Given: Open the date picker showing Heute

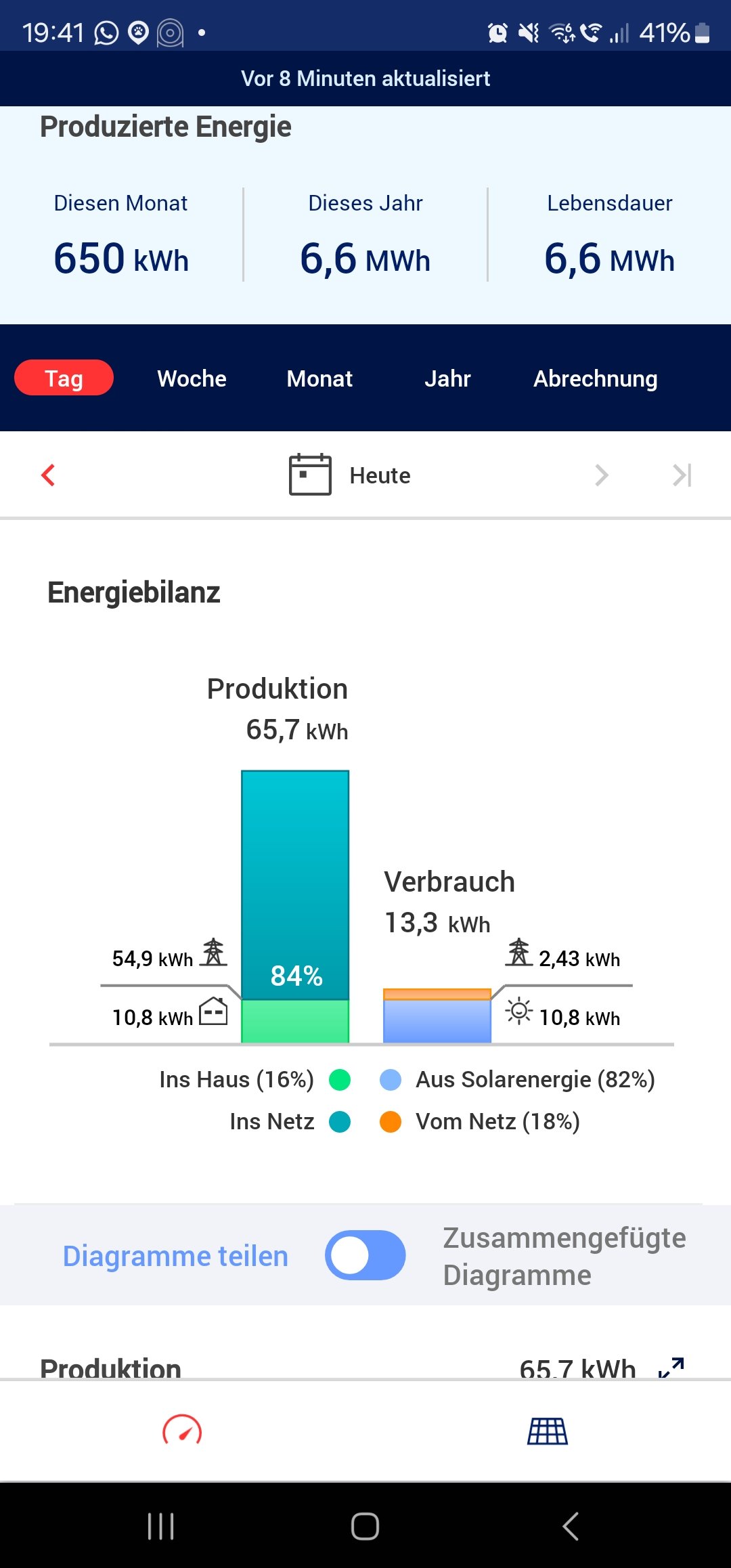Looking at the screenshot, I should (x=350, y=475).
